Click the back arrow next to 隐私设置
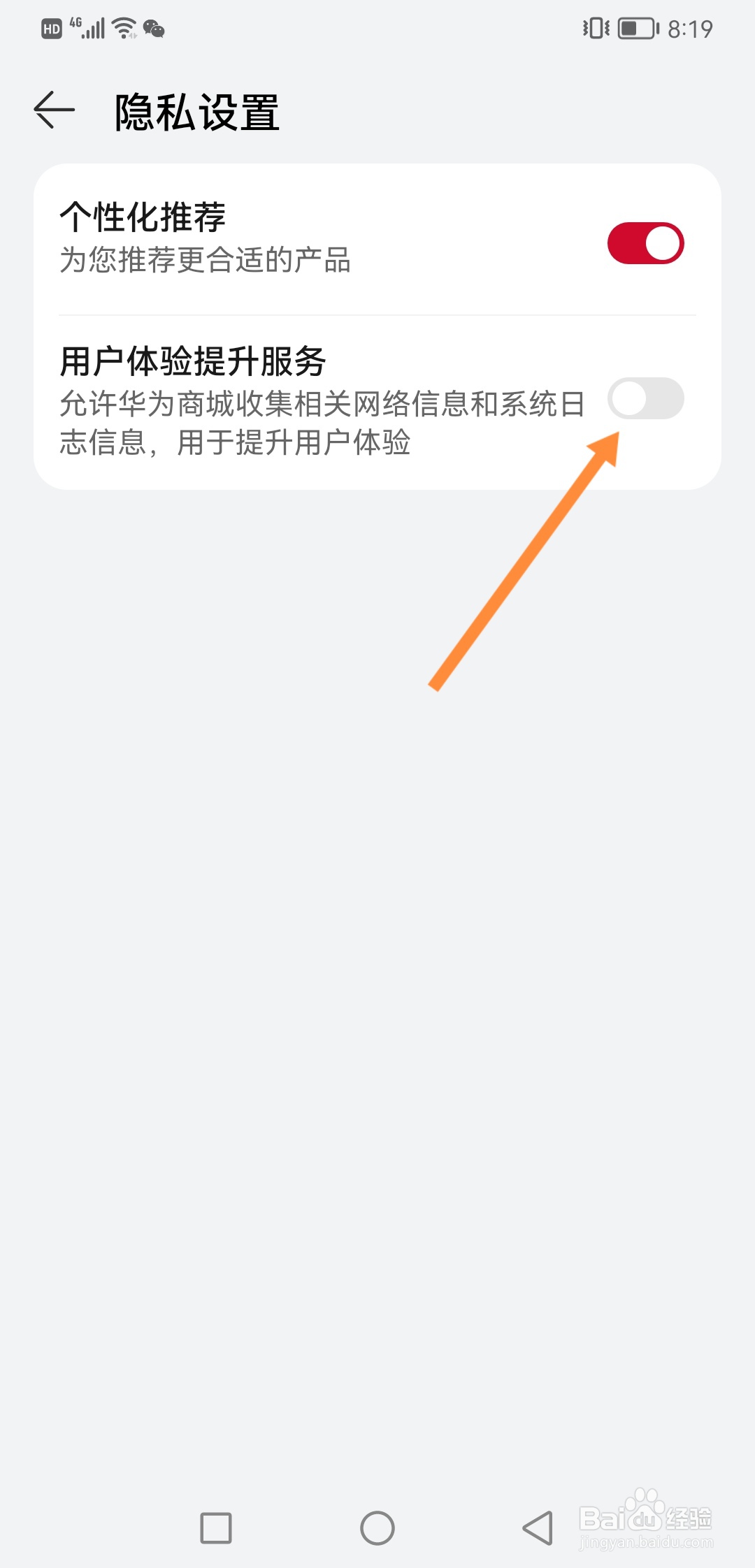Screen dimensions: 755x1568 coord(54,108)
